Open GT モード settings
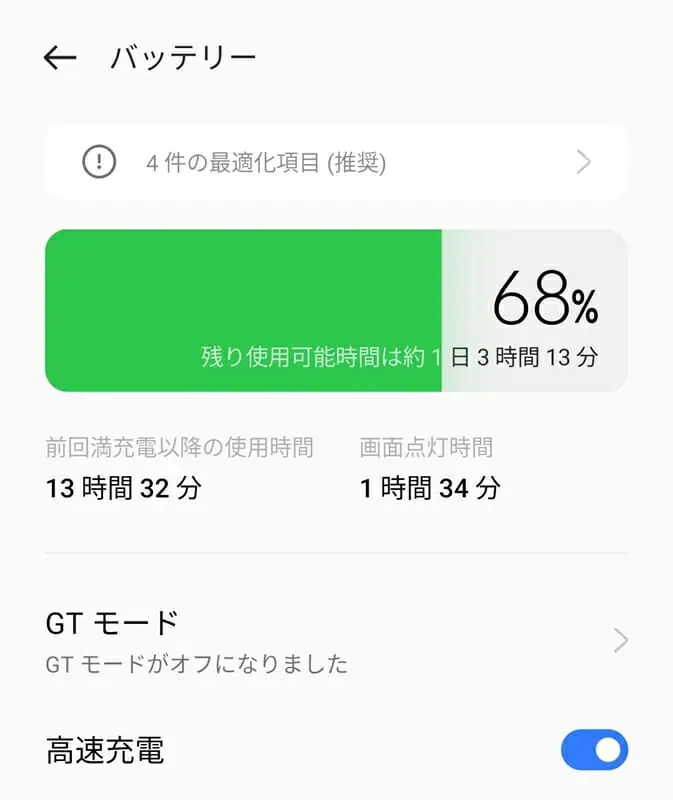Screen dimensions: 673x800 (x=336, y=640)
